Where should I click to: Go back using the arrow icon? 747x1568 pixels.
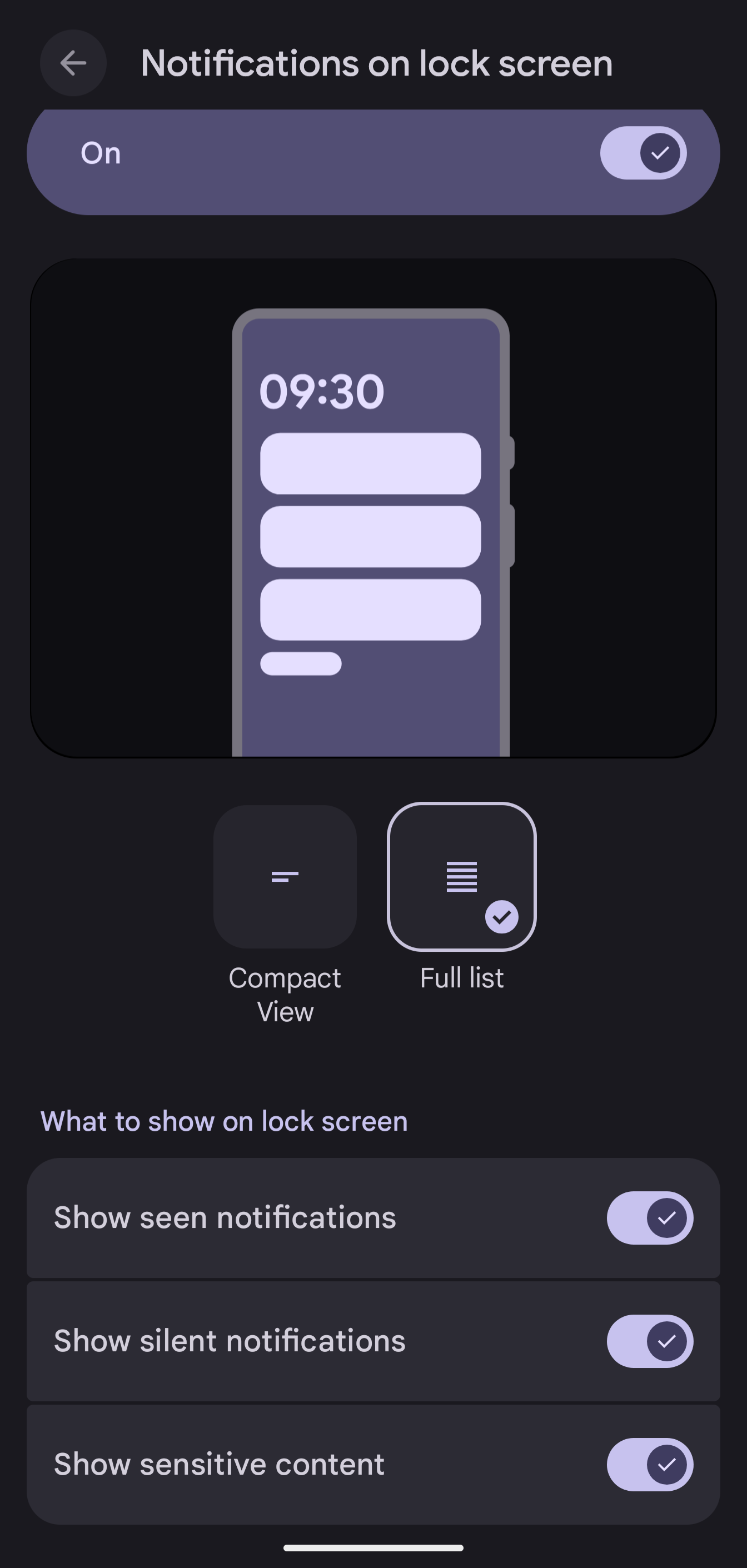pos(73,63)
